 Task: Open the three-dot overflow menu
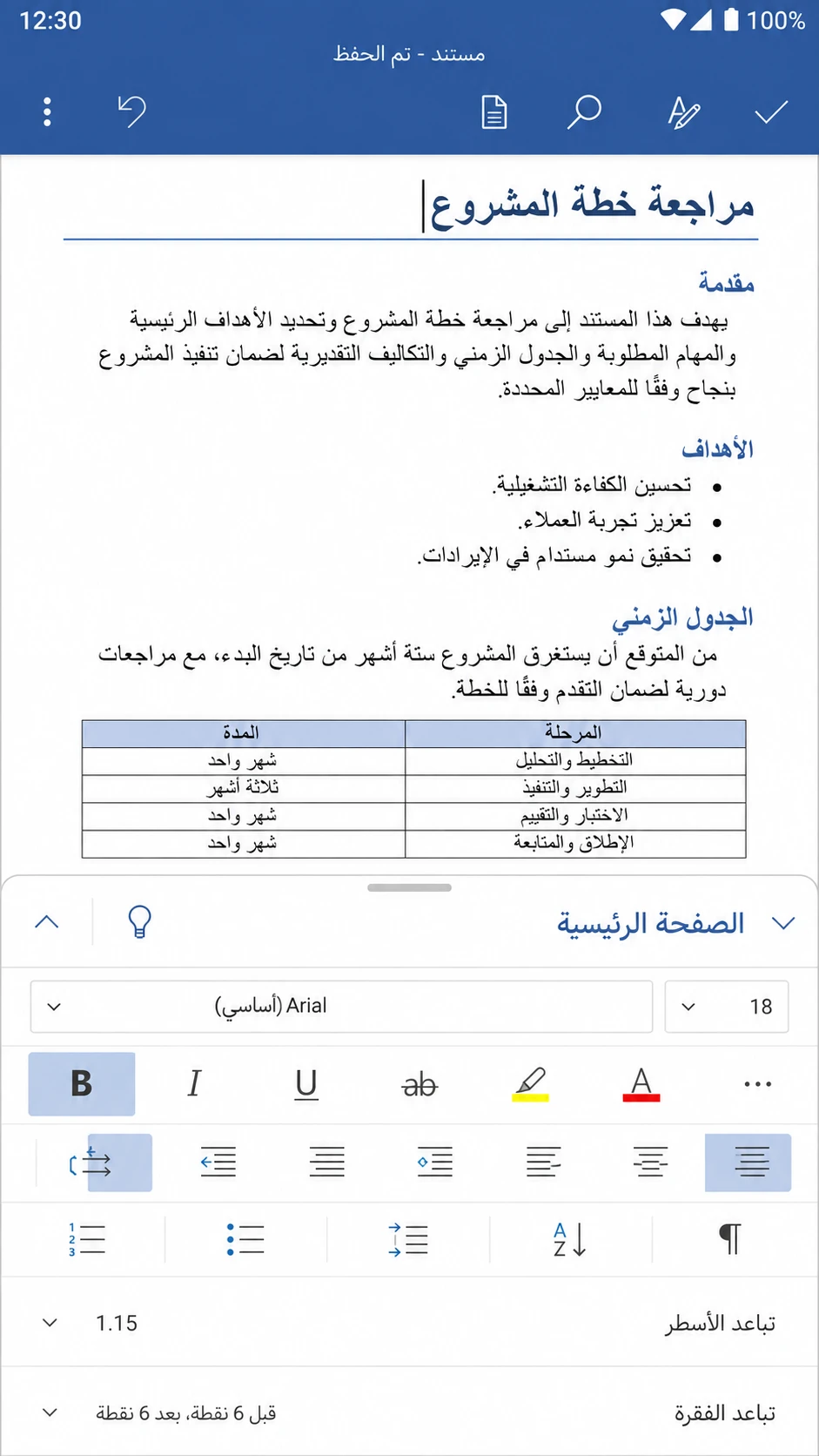click(x=47, y=112)
